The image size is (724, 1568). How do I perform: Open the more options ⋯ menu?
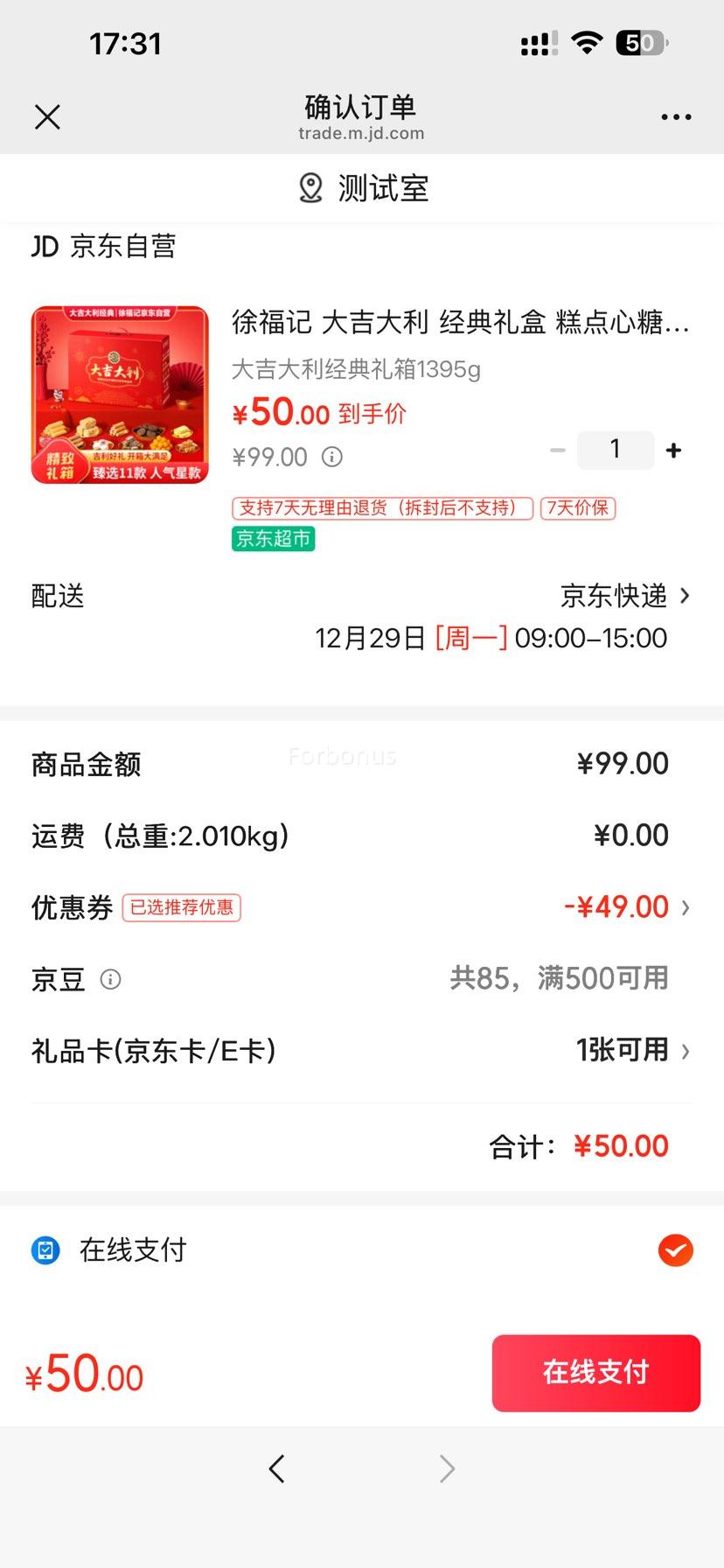[675, 116]
